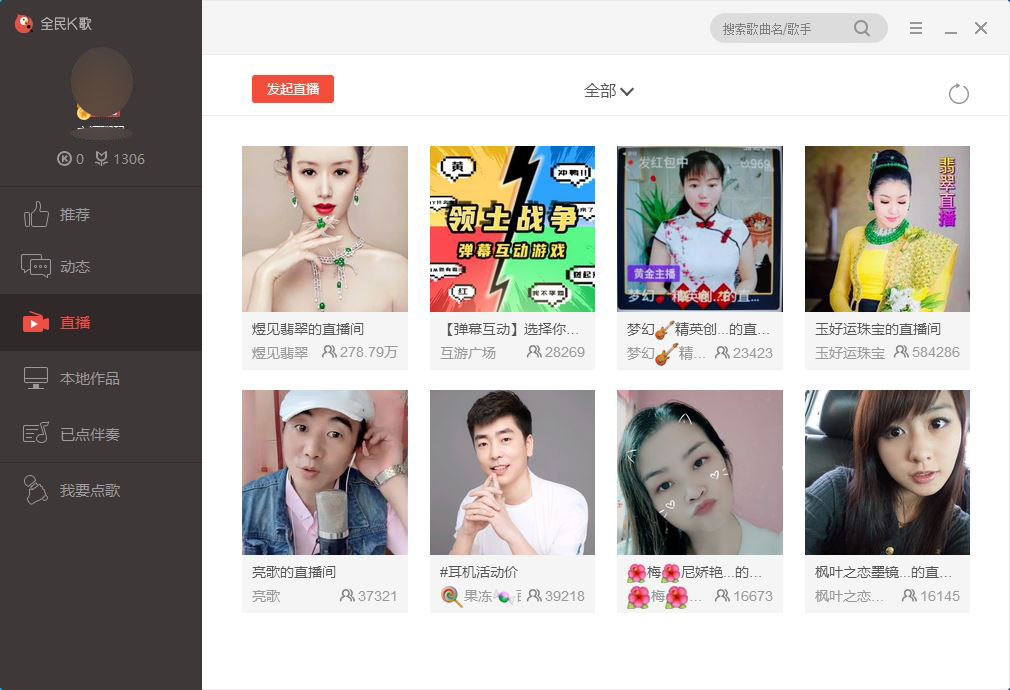Open 煜见翡翠的直播间 live room
This screenshot has width=1010, height=690.
pyautogui.click(x=325, y=229)
